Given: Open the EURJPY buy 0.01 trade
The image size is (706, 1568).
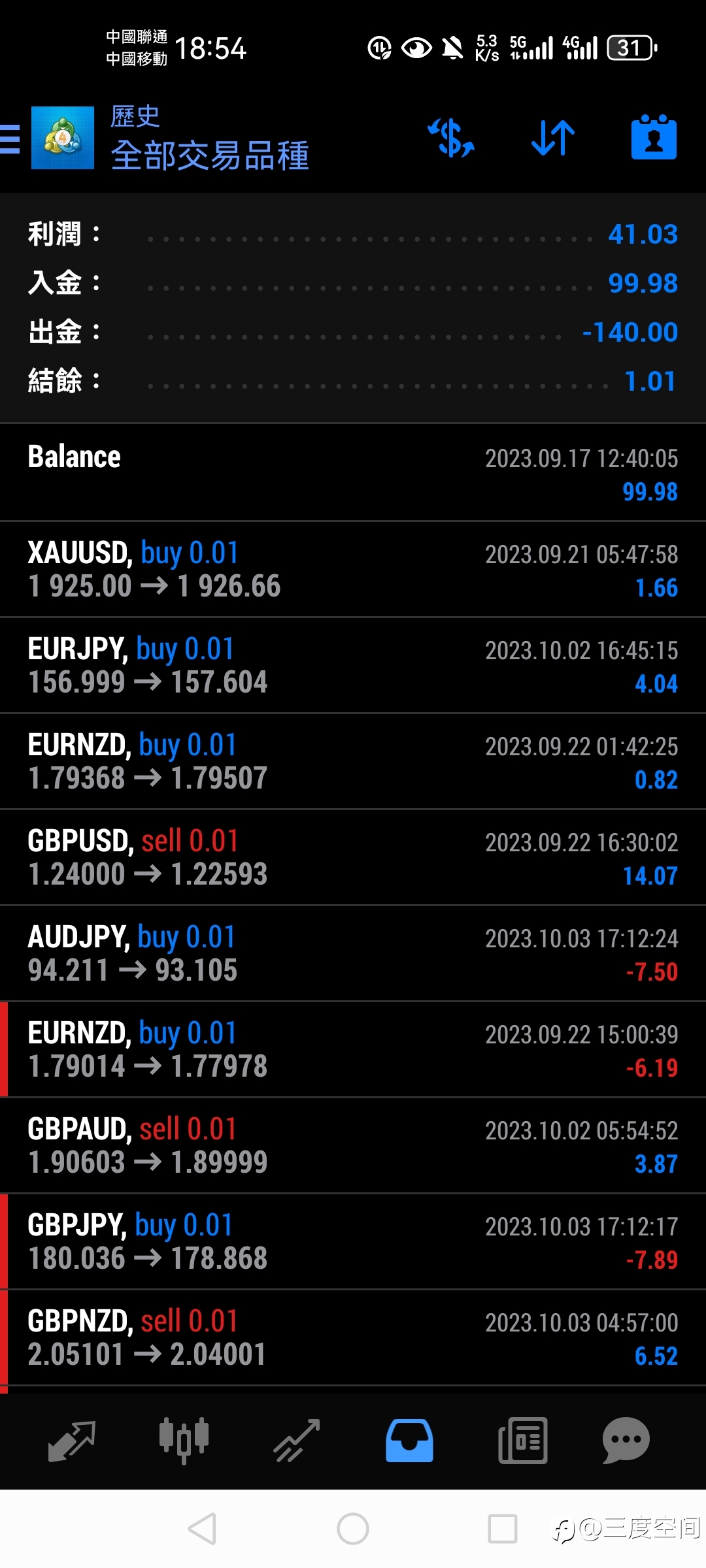Looking at the screenshot, I should [353, 666].
